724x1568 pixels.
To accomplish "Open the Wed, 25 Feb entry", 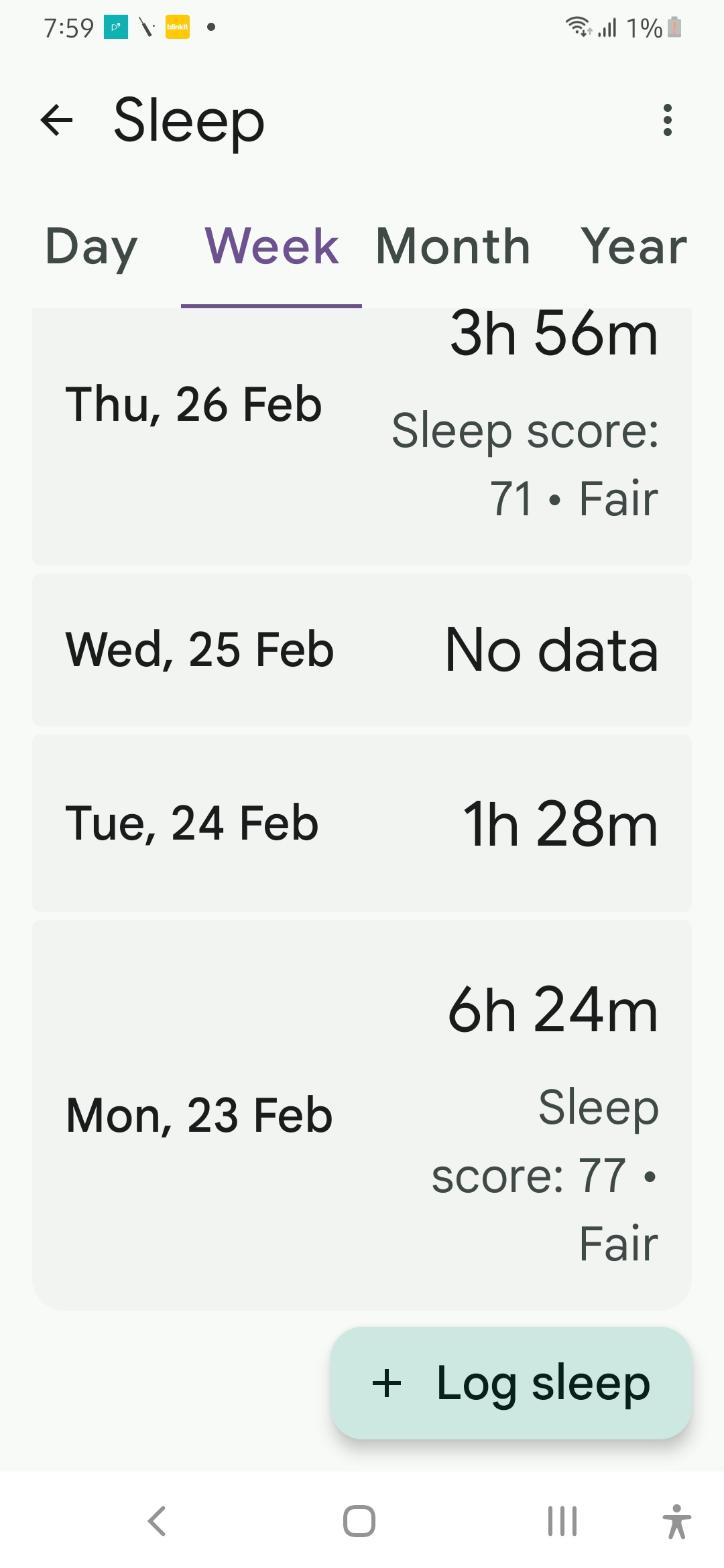I will pos(362,649).
